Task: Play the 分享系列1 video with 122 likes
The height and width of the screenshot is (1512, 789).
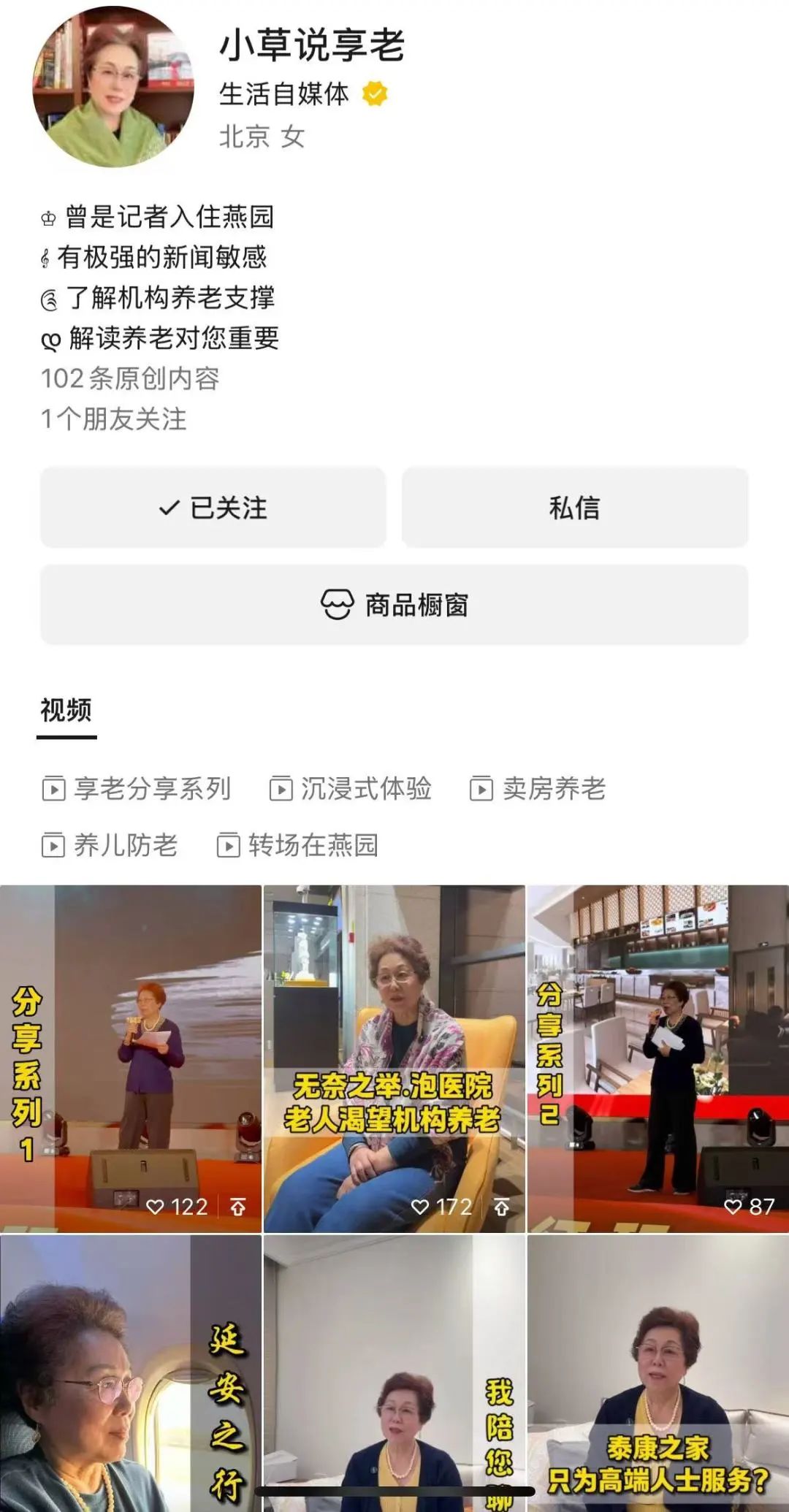Action: tap(131, 1059)
